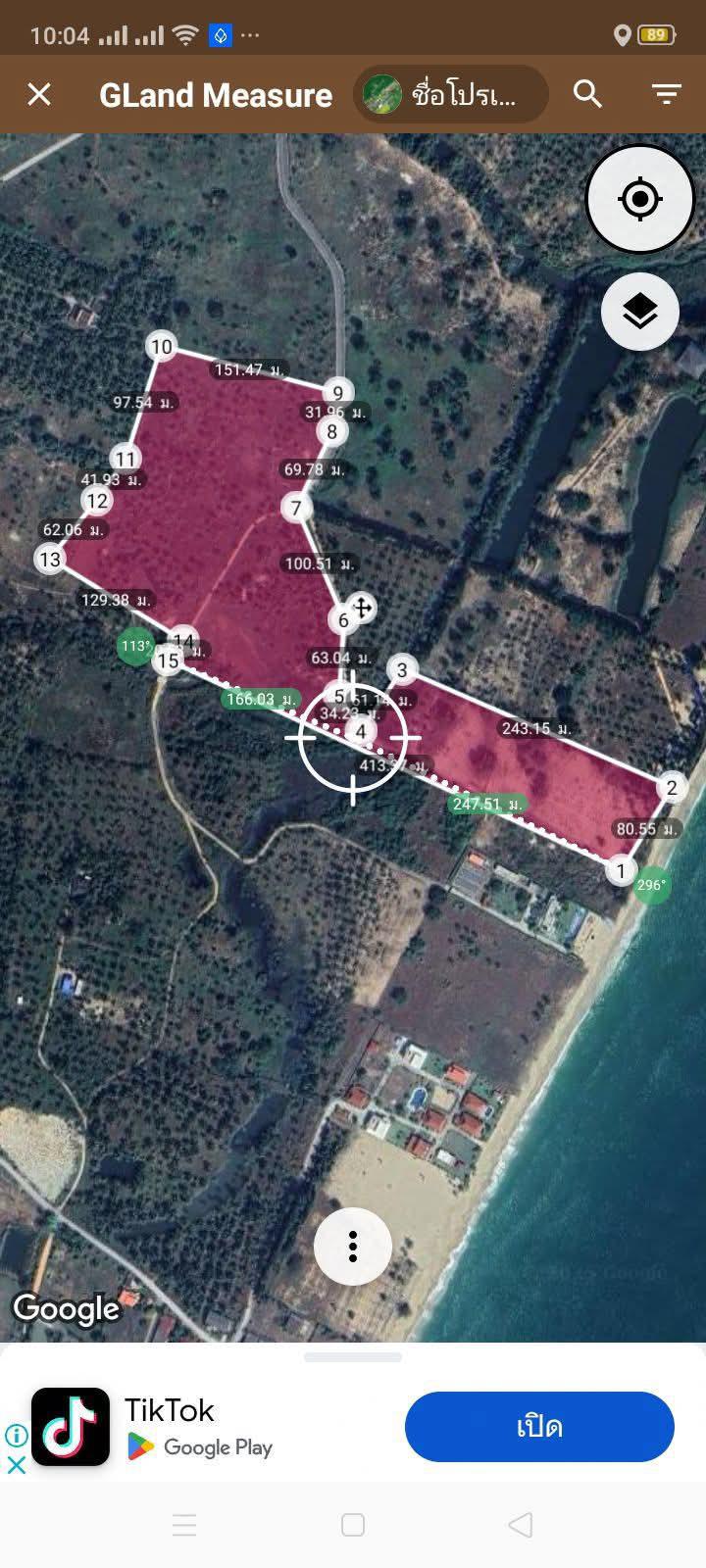Close the measurement with the X icon

pyautogui.click(x=39, y=94)
